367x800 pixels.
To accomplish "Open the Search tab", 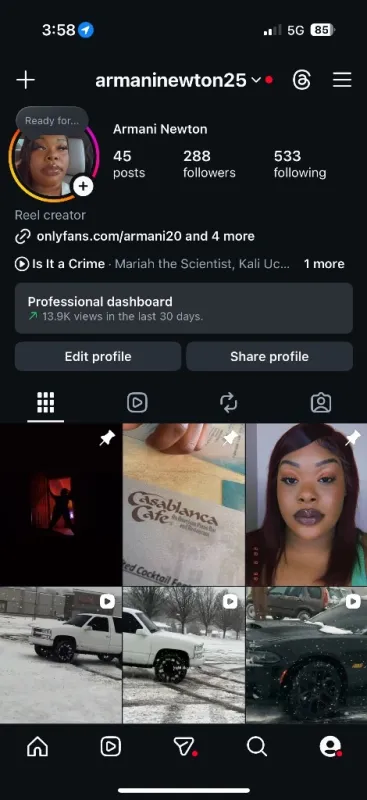I will pos(257,747).
